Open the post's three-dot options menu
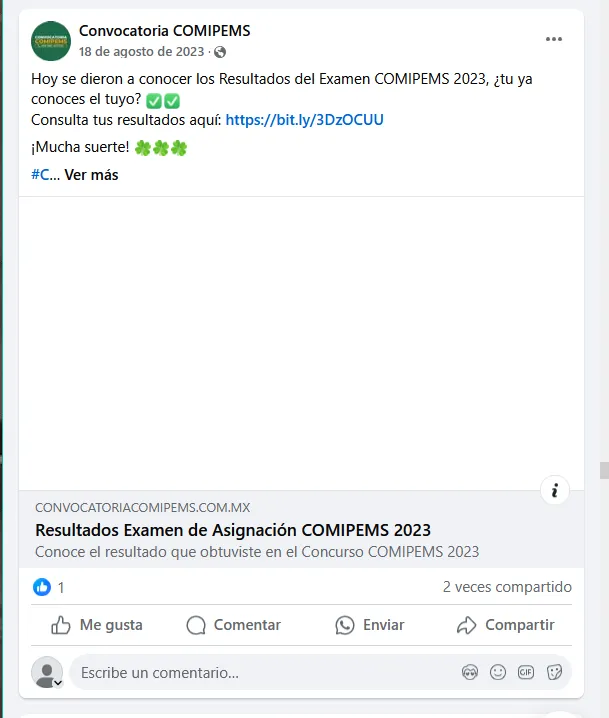Screen dimensions: 609x718 point(554,39)
